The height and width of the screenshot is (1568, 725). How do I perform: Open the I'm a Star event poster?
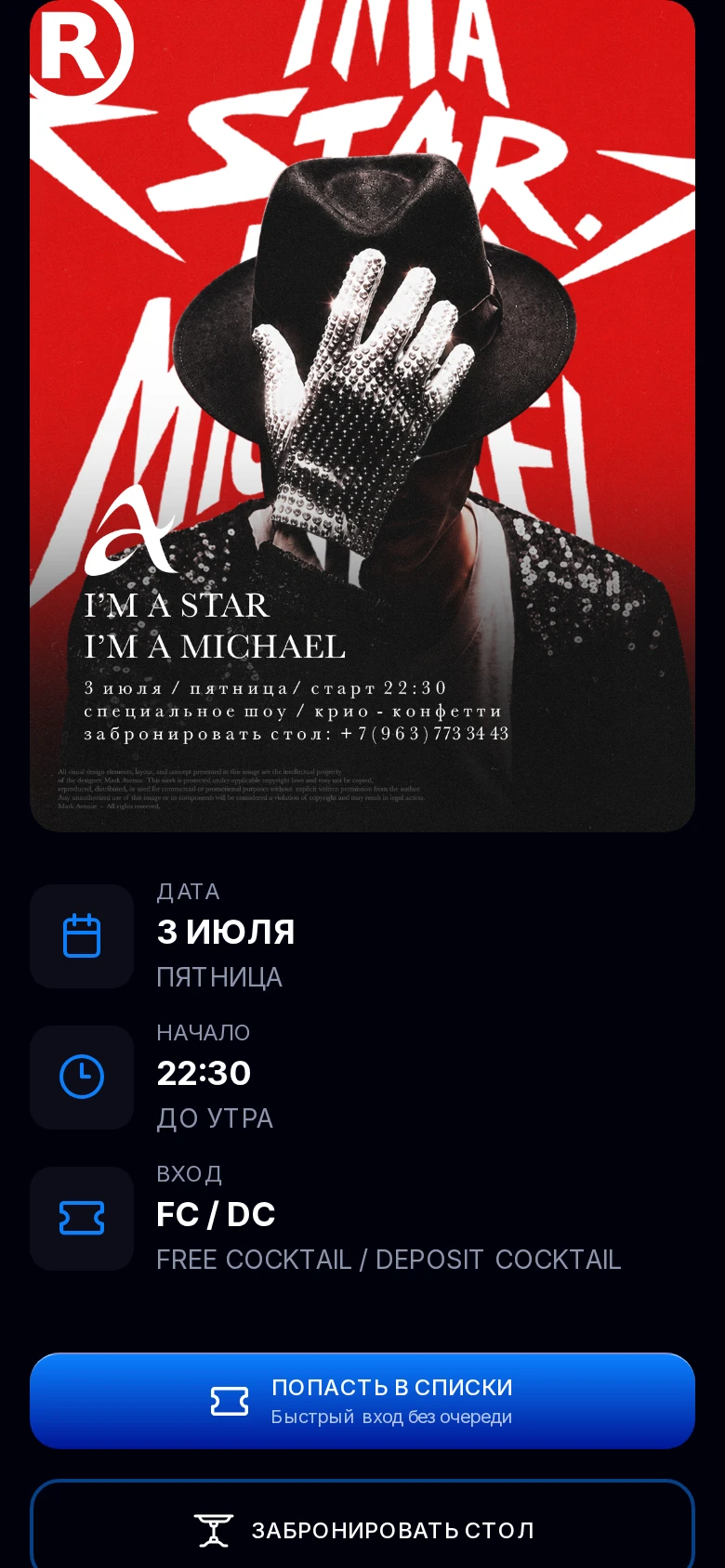click(x=362, y=415)
